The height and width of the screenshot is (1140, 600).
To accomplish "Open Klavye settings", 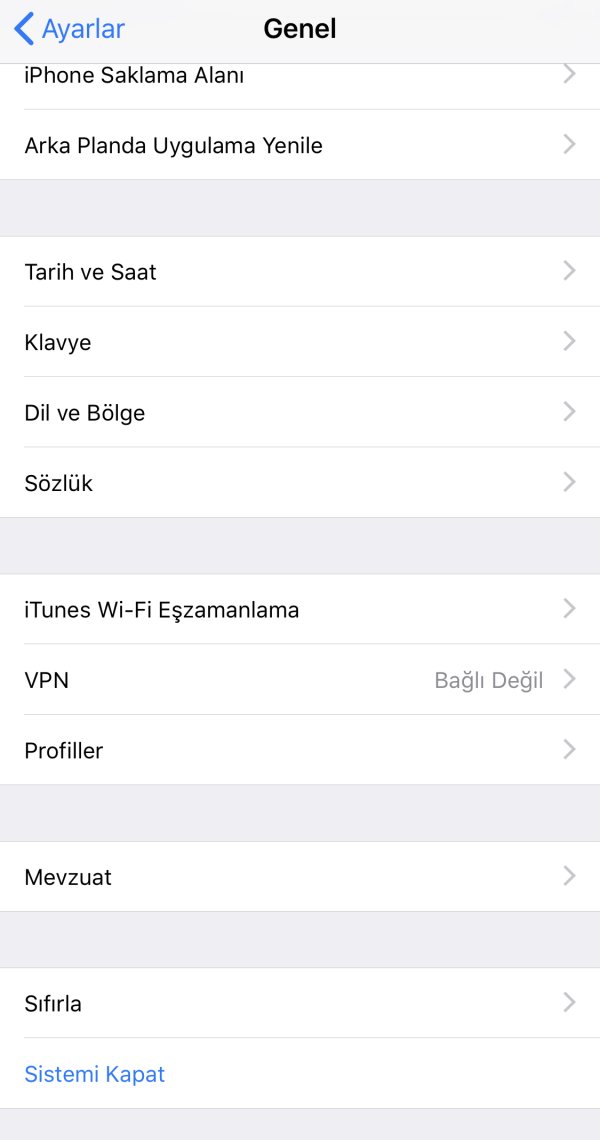I will click(x=300, y=342).
